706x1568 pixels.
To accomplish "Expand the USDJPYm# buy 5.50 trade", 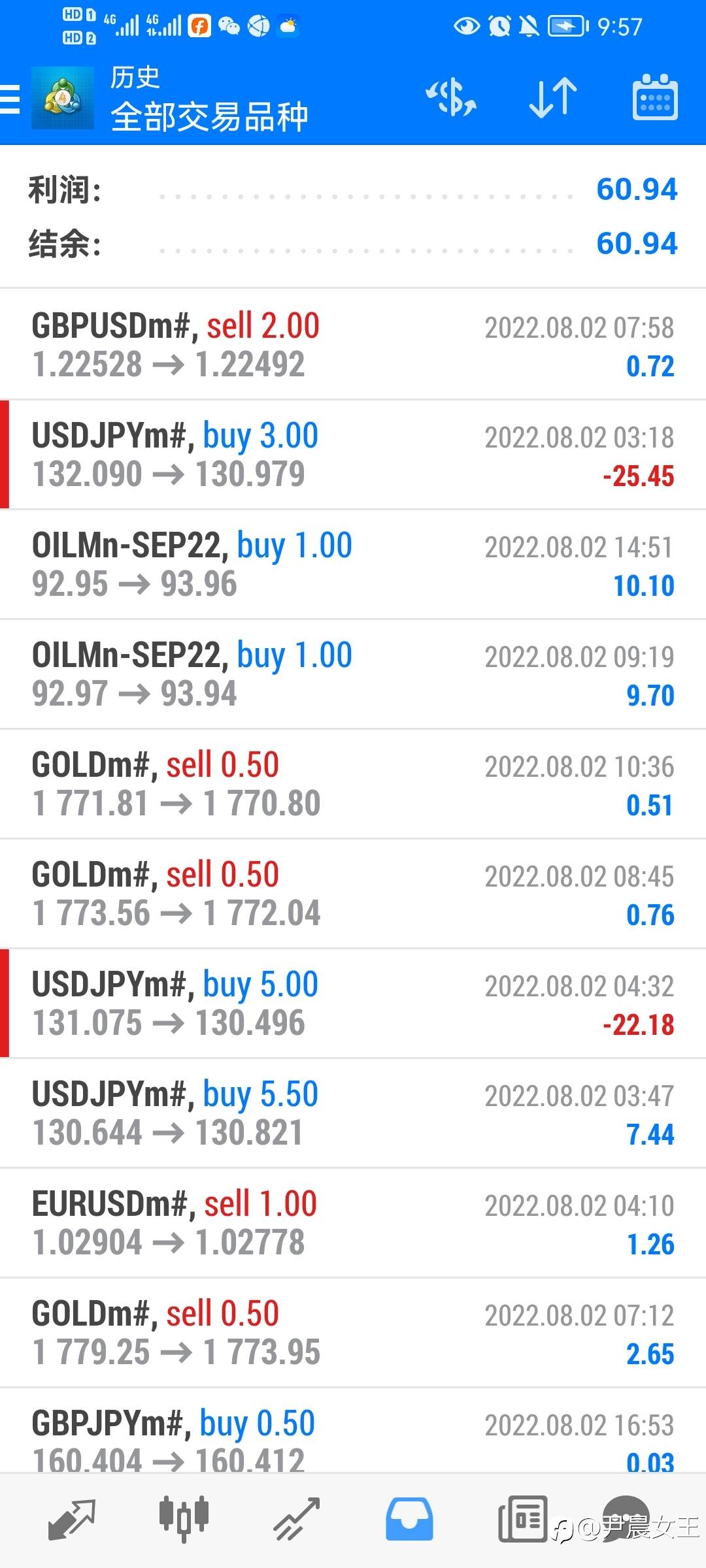I will (x=353, y=1113).
